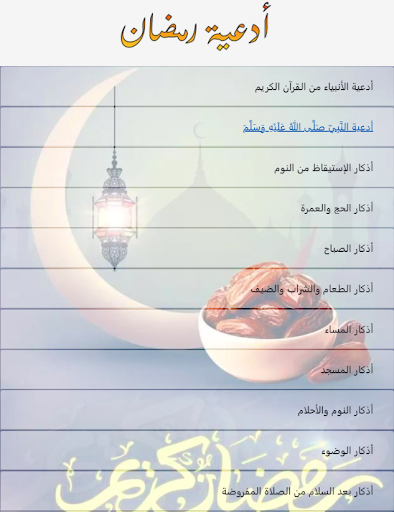Select أذكار المساء

tap(197, 329)
